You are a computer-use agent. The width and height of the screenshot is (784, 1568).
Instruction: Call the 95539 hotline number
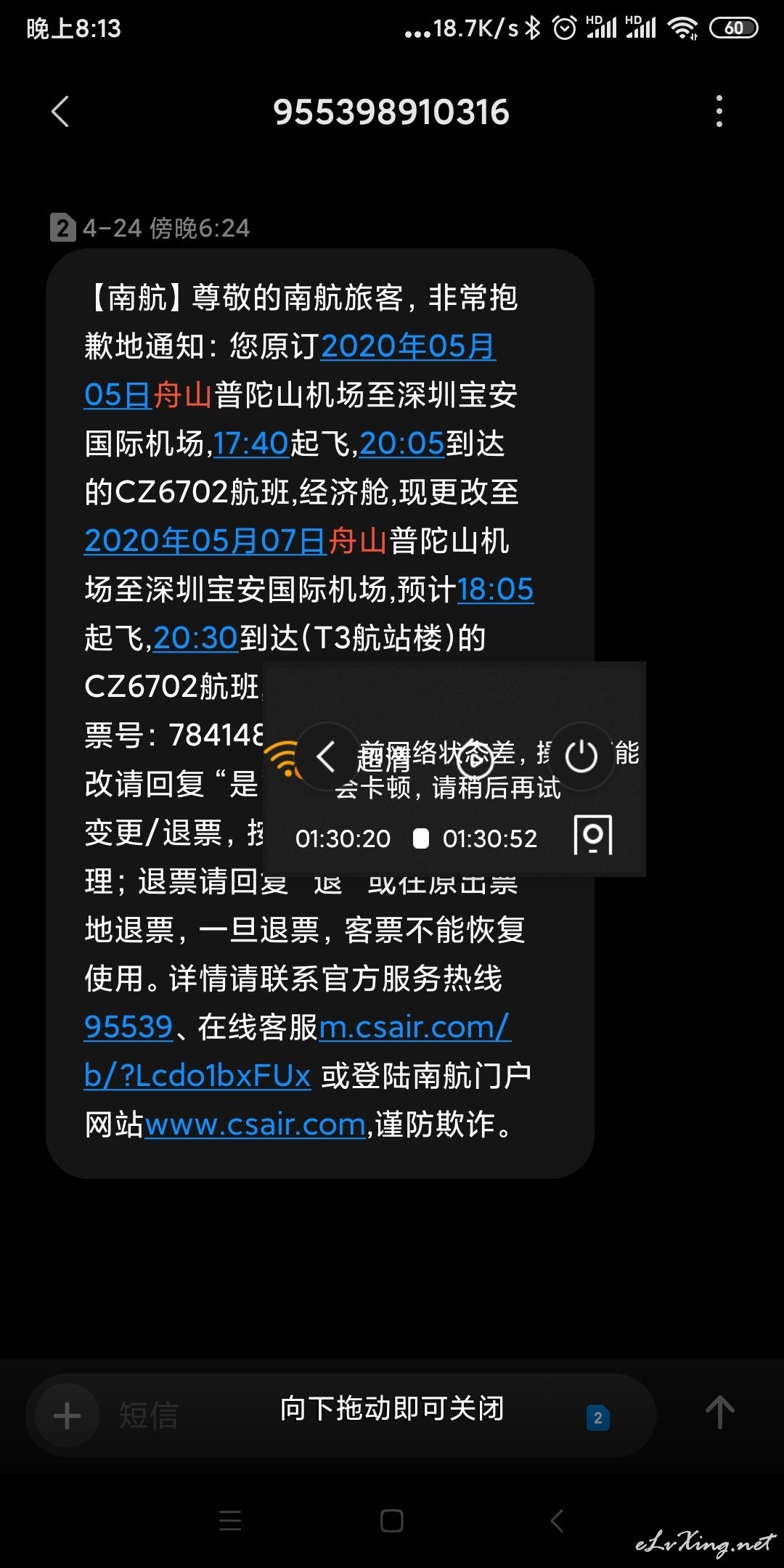[128, 1027]
